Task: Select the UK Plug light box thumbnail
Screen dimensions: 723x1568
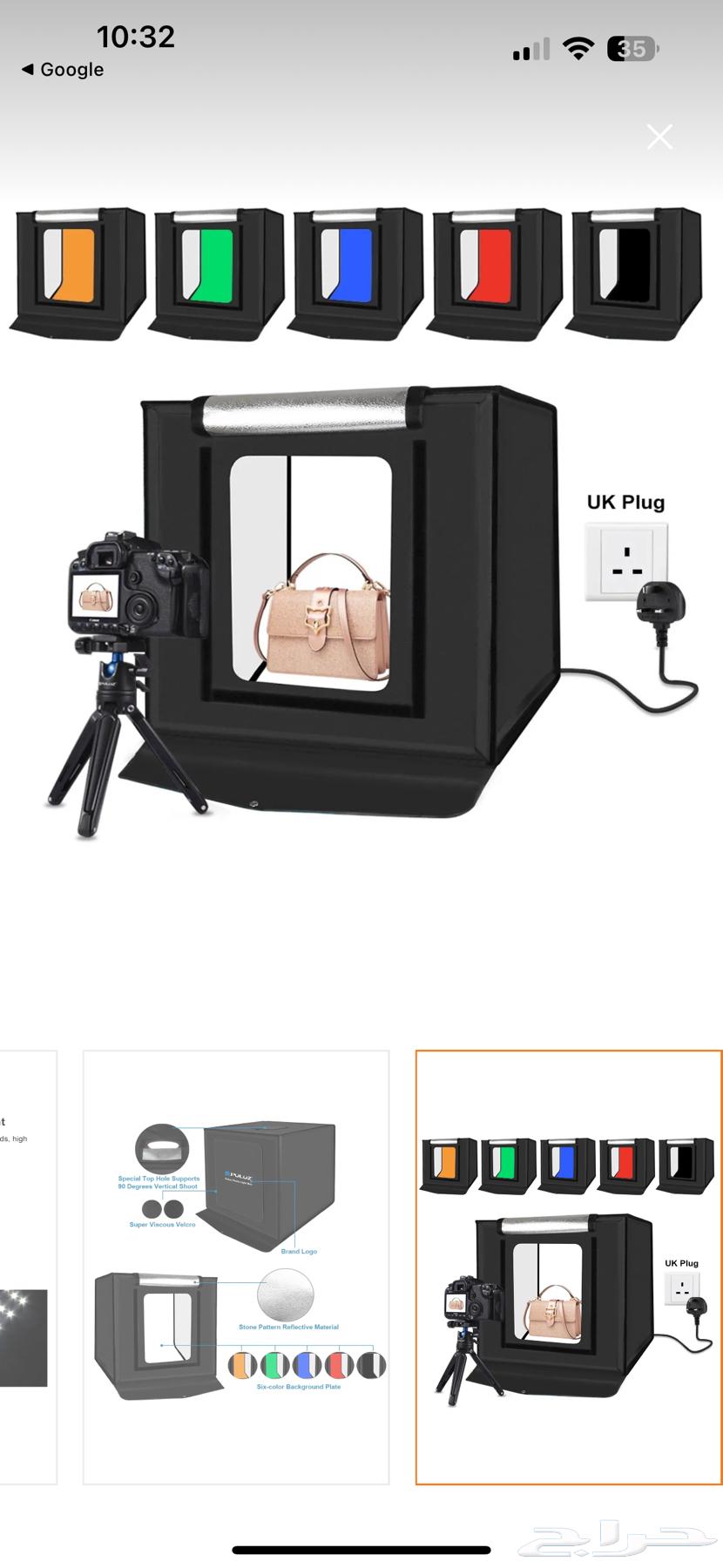Action: pyautogui.click(x=568, y=1266)
